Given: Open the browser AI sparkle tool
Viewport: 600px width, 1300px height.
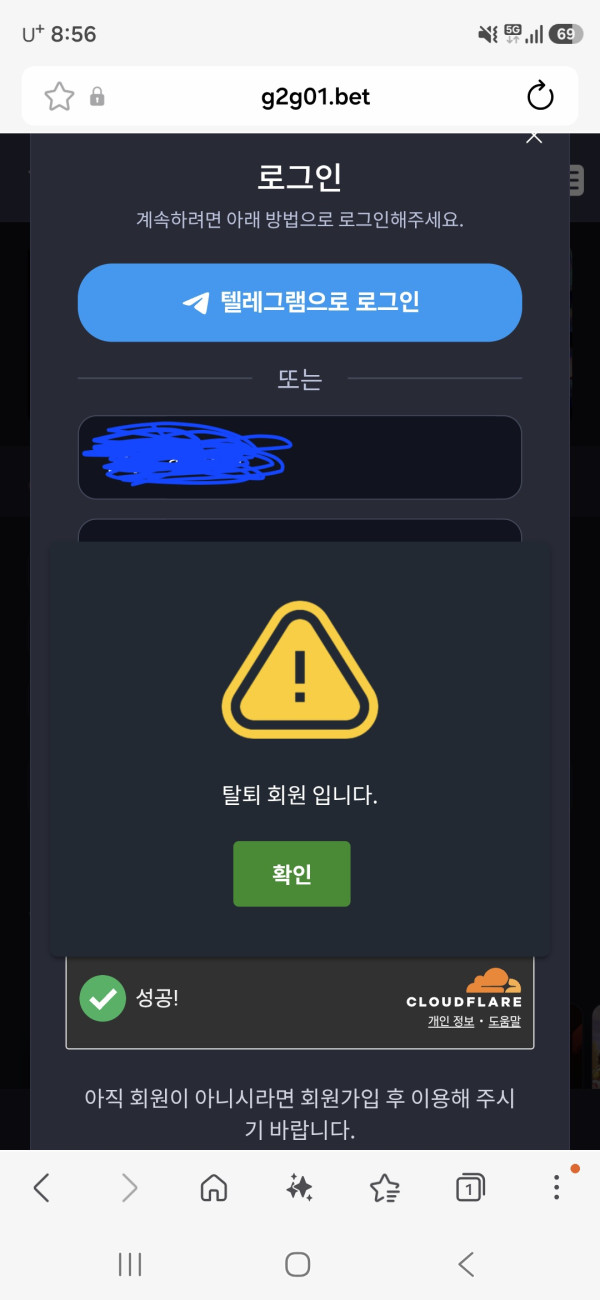Looking at the screenshot, I should point(300,1187).
